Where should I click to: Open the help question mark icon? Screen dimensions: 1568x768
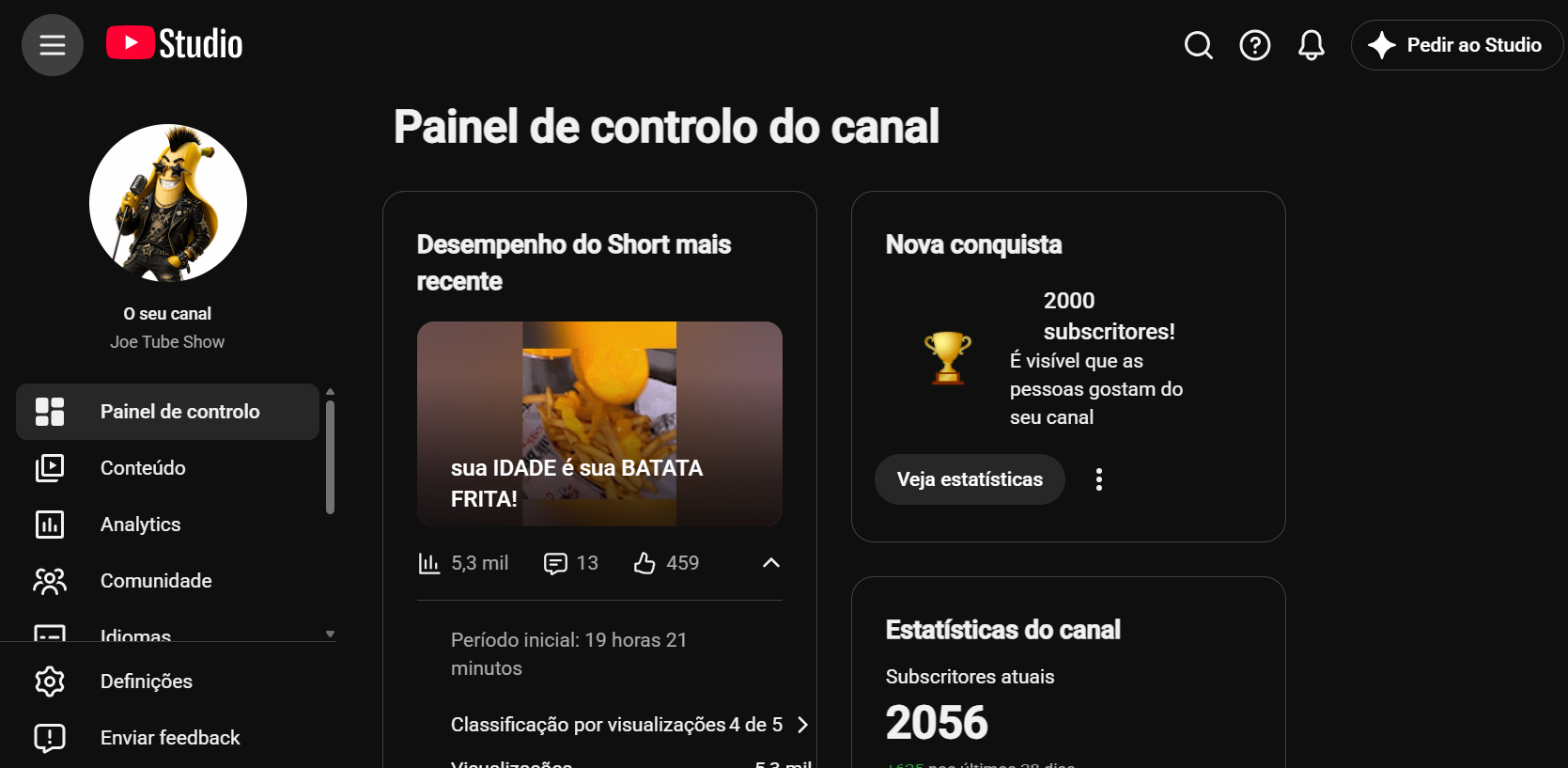1254,45
